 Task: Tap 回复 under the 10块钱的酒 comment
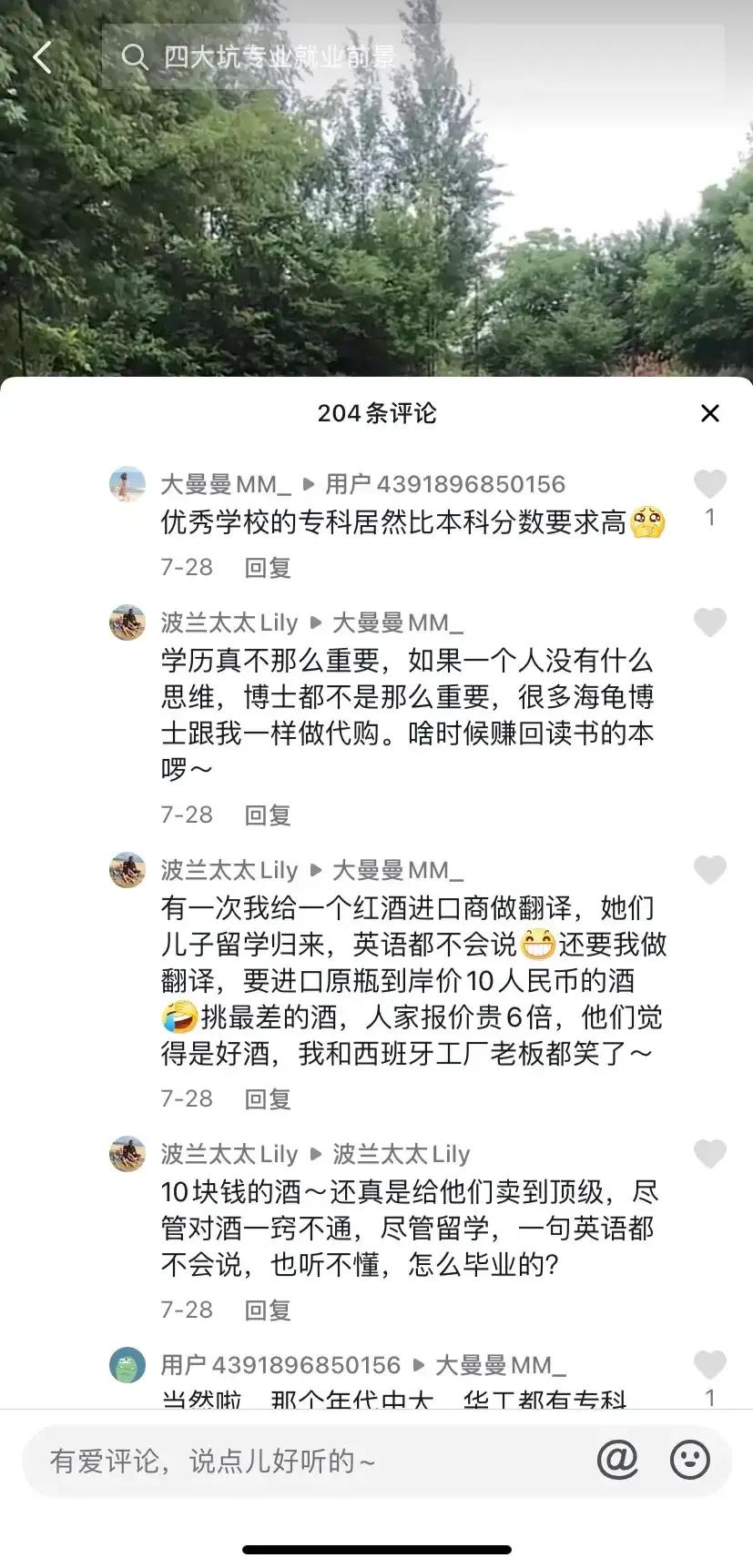click(269, 1310)
